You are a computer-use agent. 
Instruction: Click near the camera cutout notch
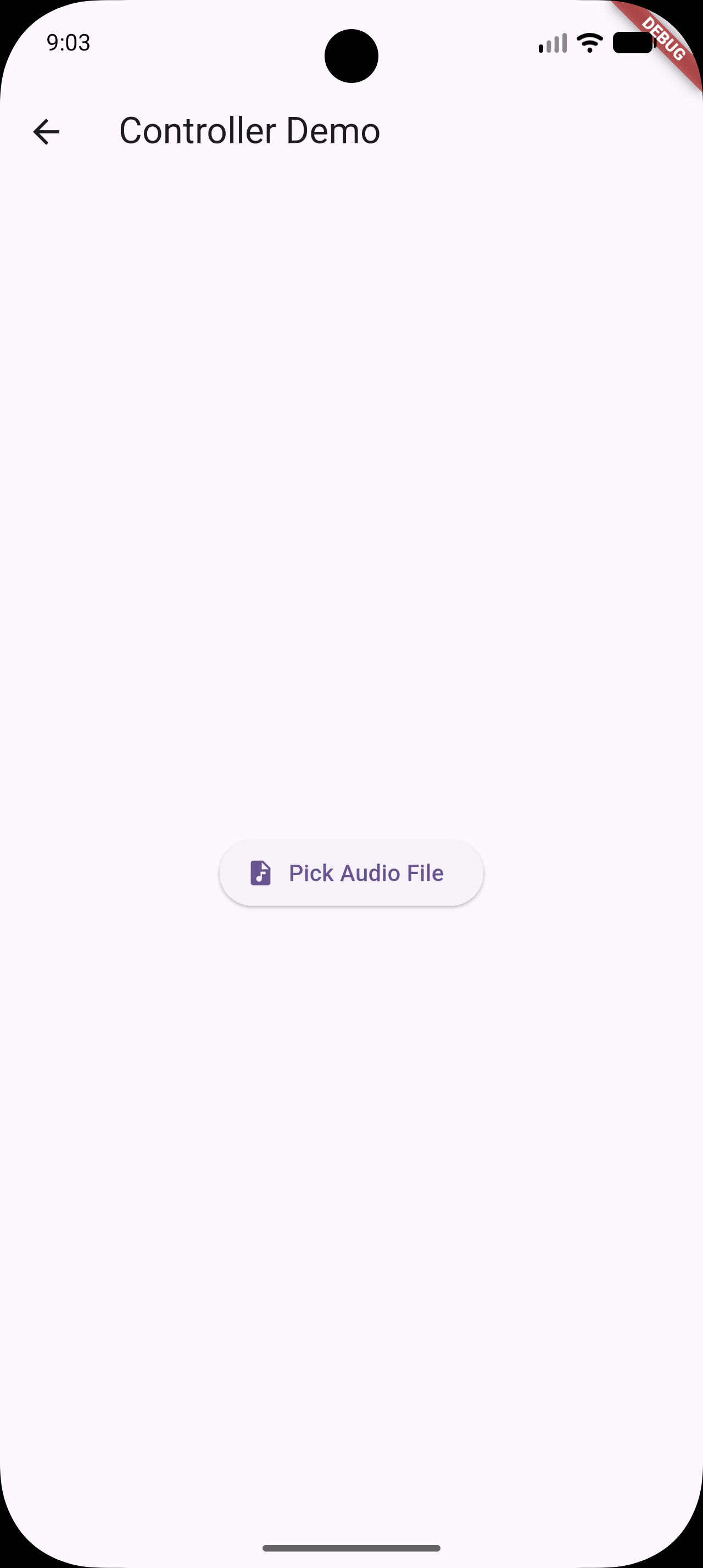pyautogui.click(x=351, y=57)
